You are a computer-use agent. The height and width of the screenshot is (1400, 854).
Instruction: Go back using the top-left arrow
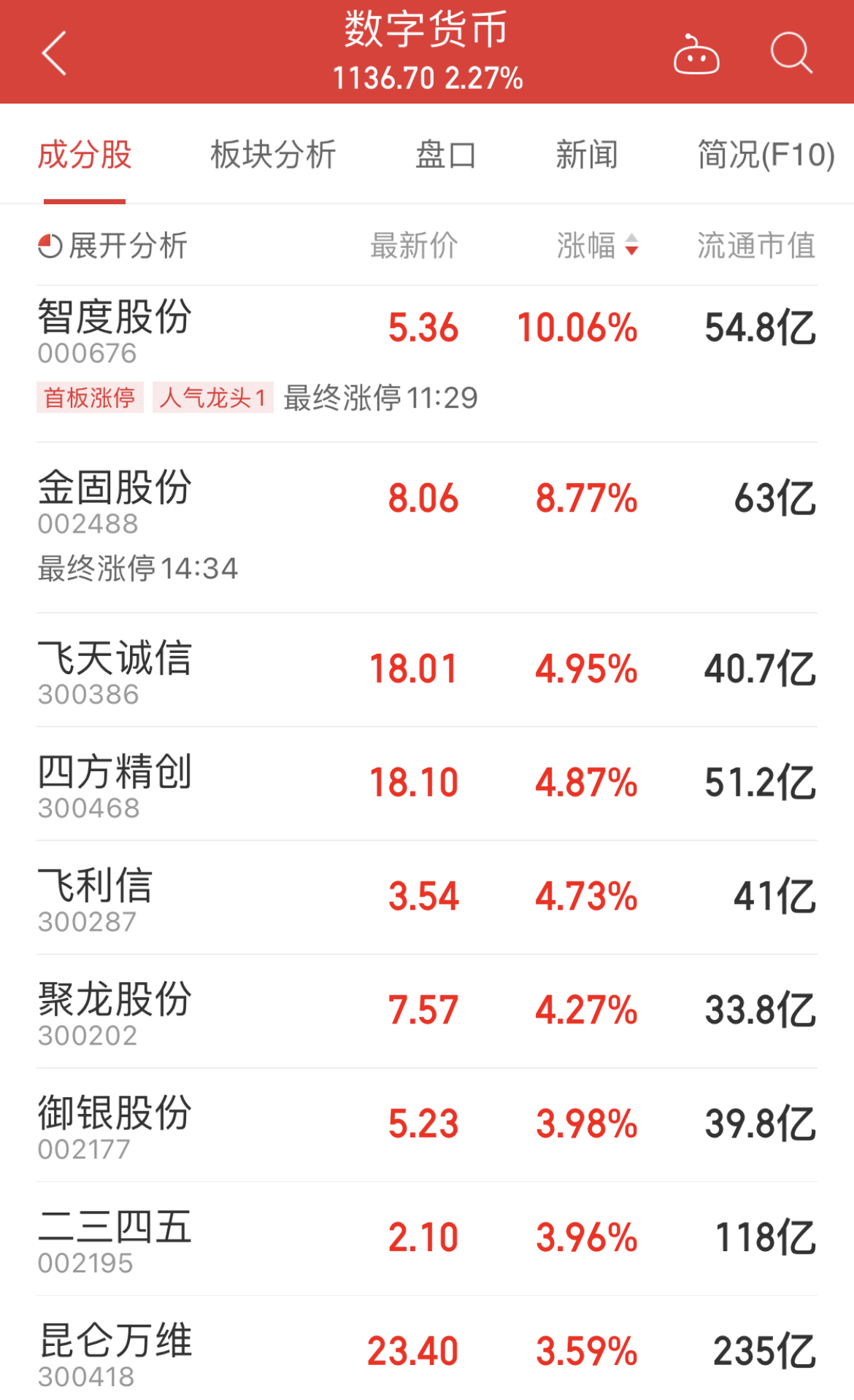(55, 53)
